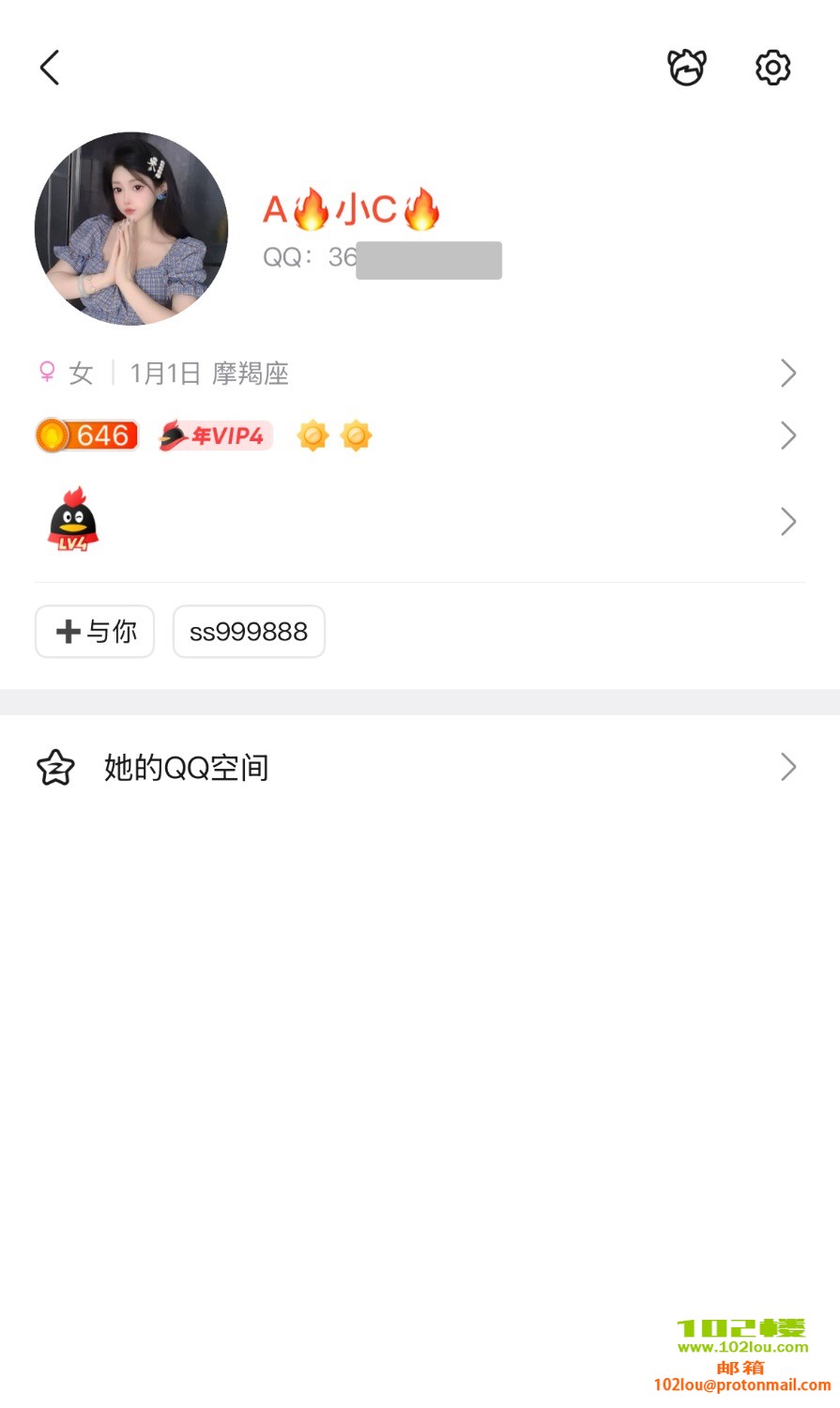Open the LV4 penguin badge row
This screenshot has height=1408, width=840.
[418, 521]
